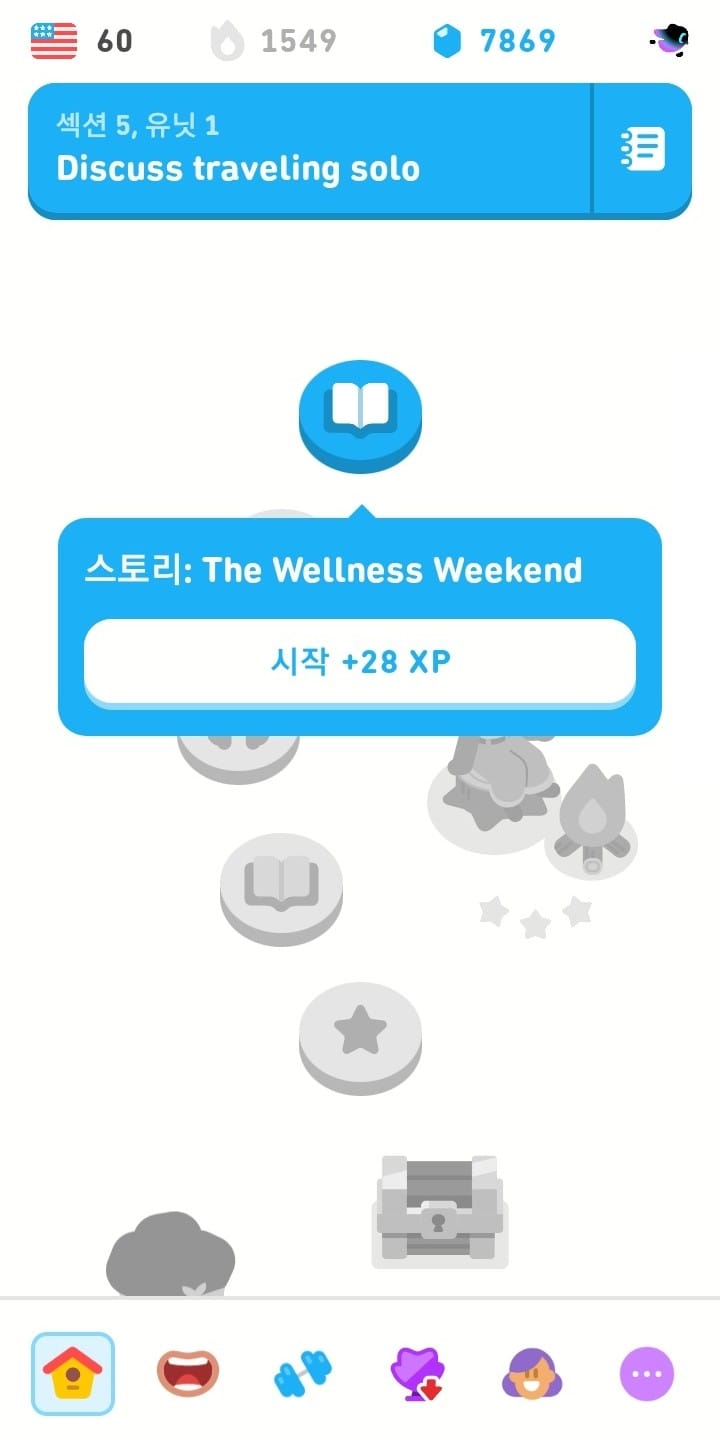Click the Duo owl avatar in the corner
The width and height of the screenshot is (720, 1440).
point(668,40)
